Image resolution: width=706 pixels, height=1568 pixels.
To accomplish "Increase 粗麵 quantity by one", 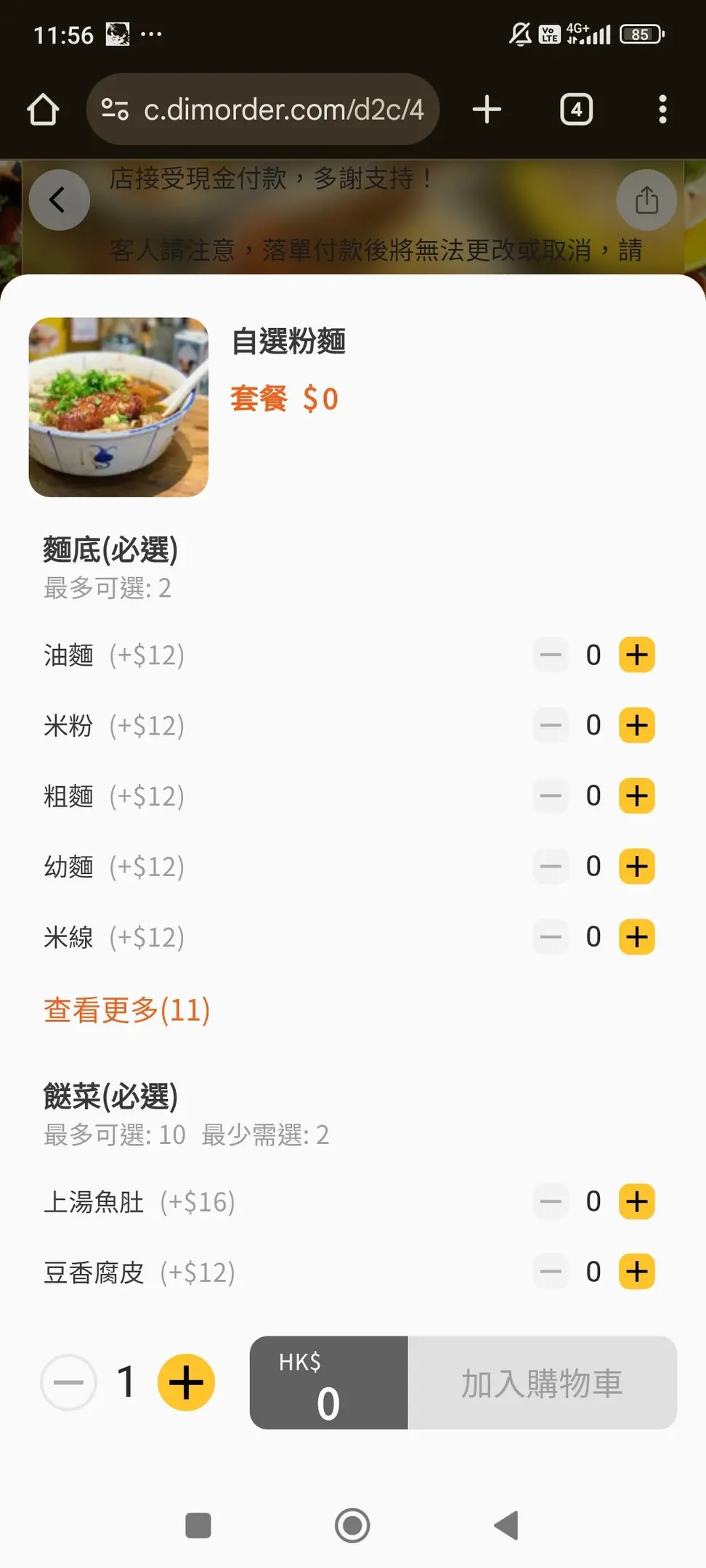I will 636,796.
